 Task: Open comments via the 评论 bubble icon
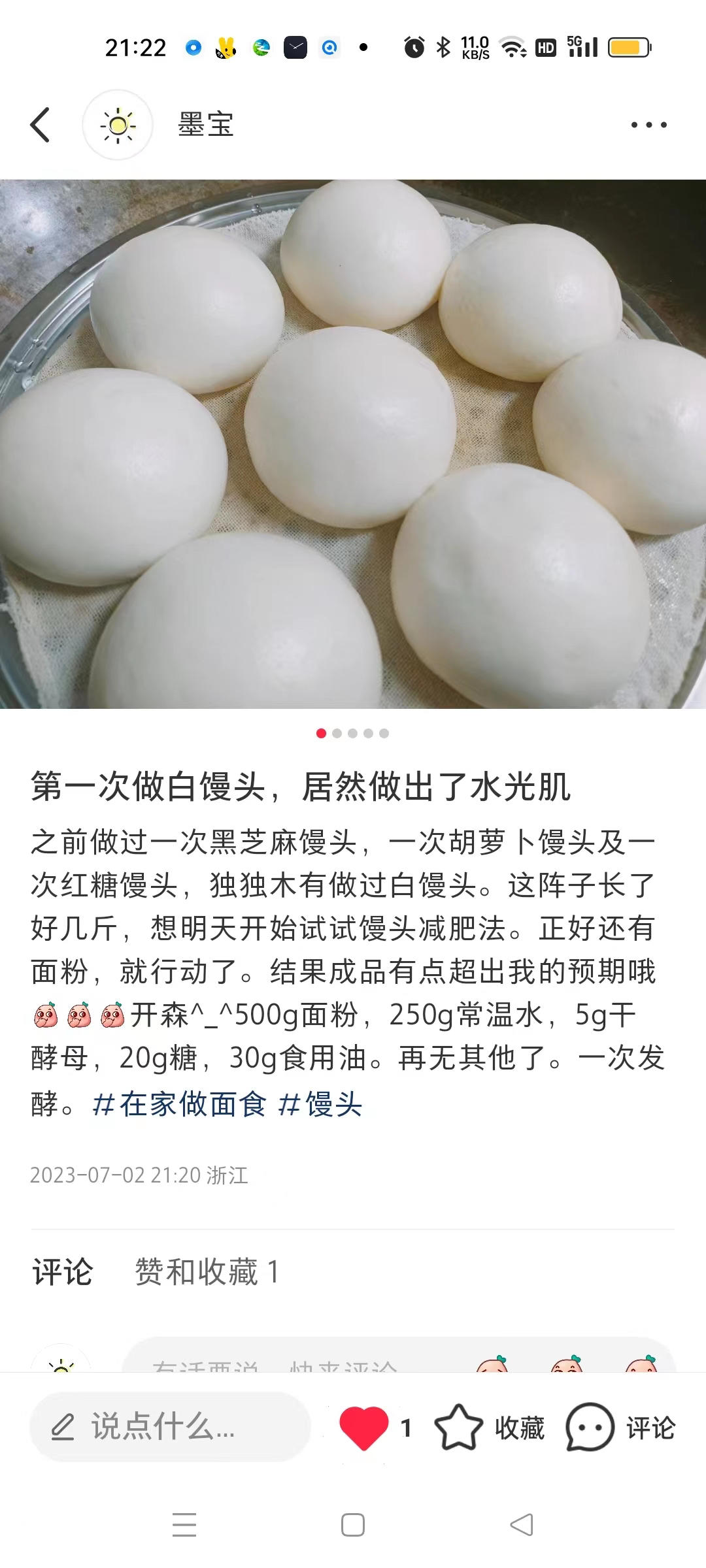590,1428
